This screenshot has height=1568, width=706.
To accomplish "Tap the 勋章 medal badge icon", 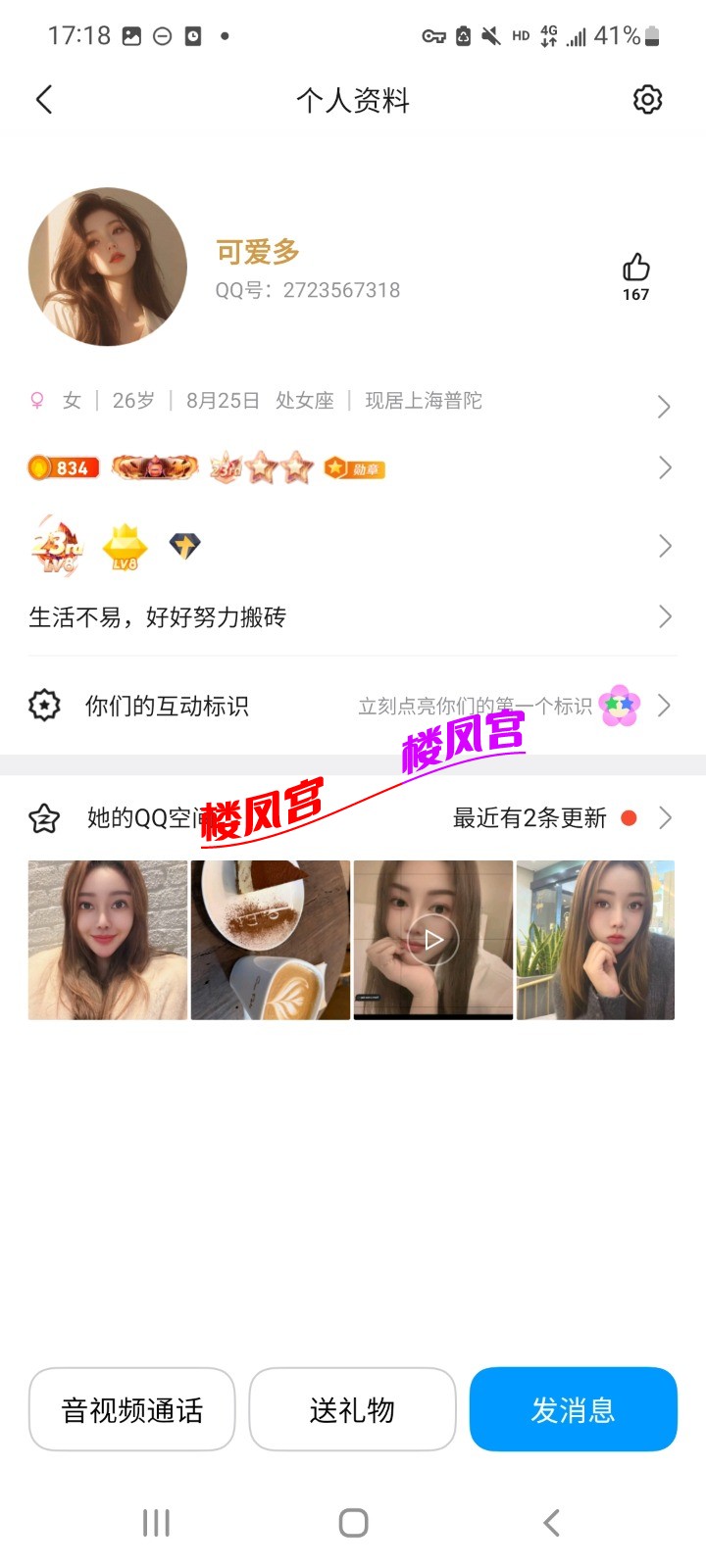I will (356, 467).
